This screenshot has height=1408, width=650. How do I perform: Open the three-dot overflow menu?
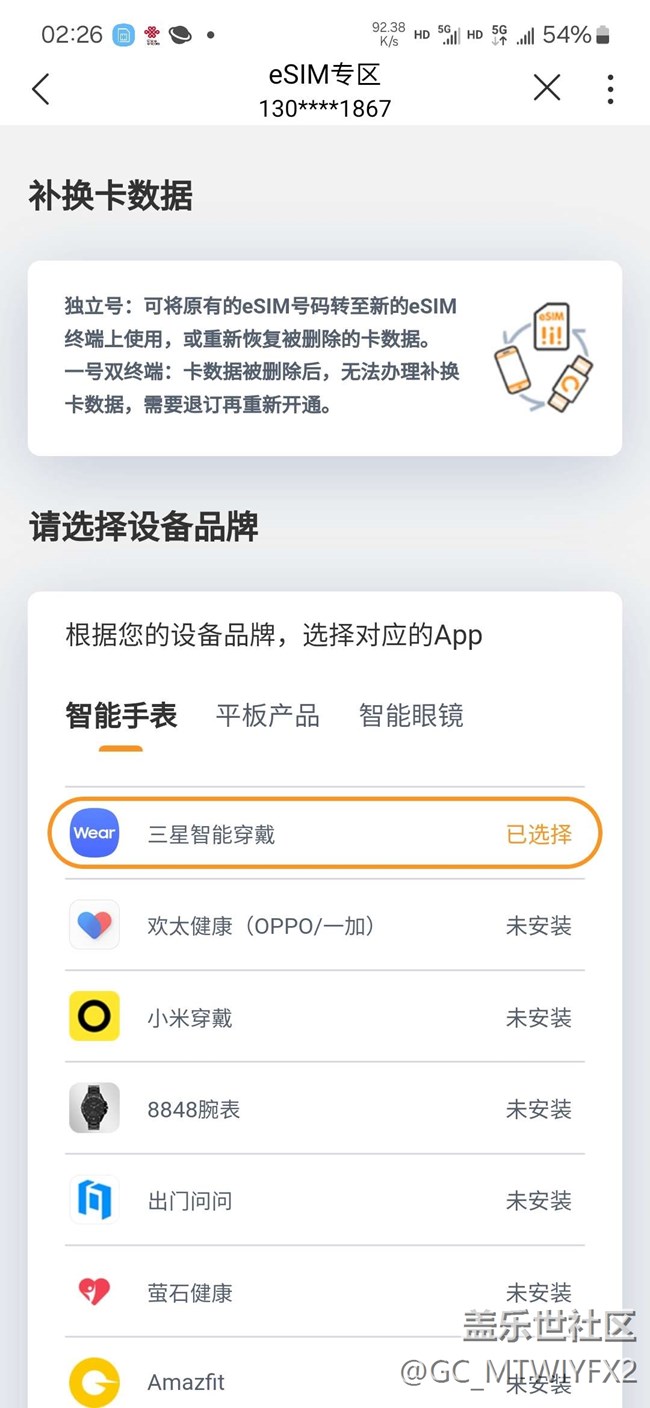point(610,89)
